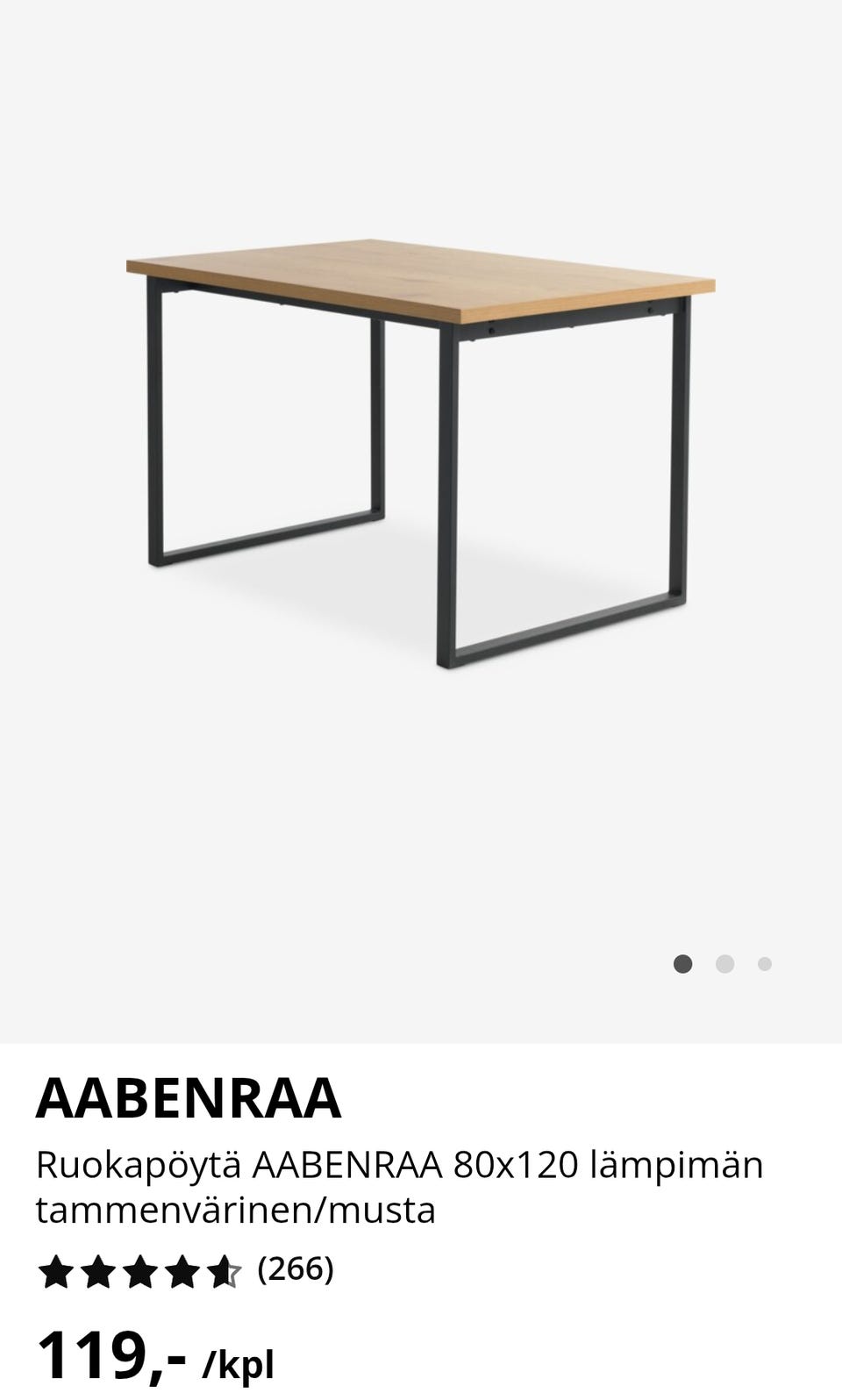Image resolution: width=842 pixels, height=1400 pixels.
Task: Select the half-filled fifth star
Action: coord(226,1268)
